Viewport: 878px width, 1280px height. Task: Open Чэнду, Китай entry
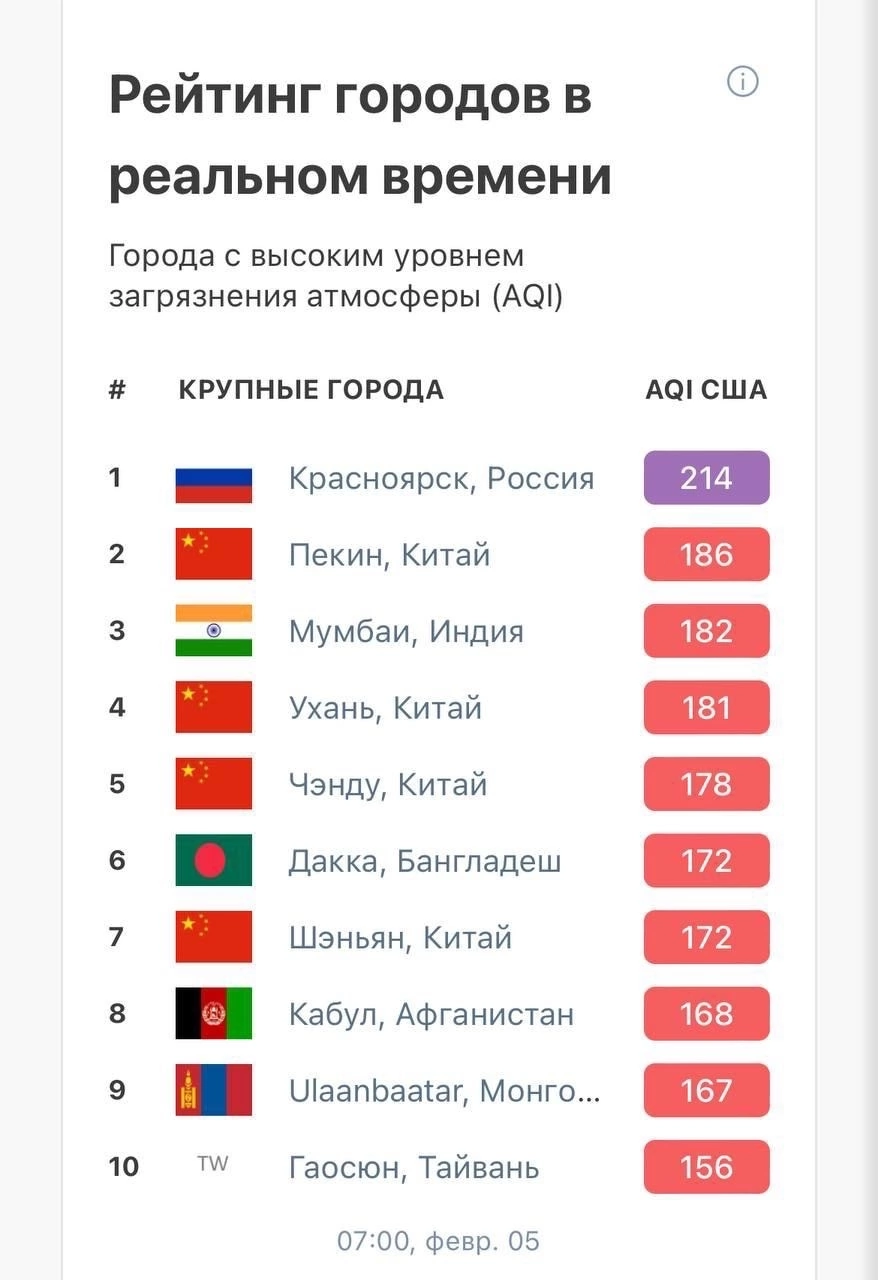coord(388,784)
